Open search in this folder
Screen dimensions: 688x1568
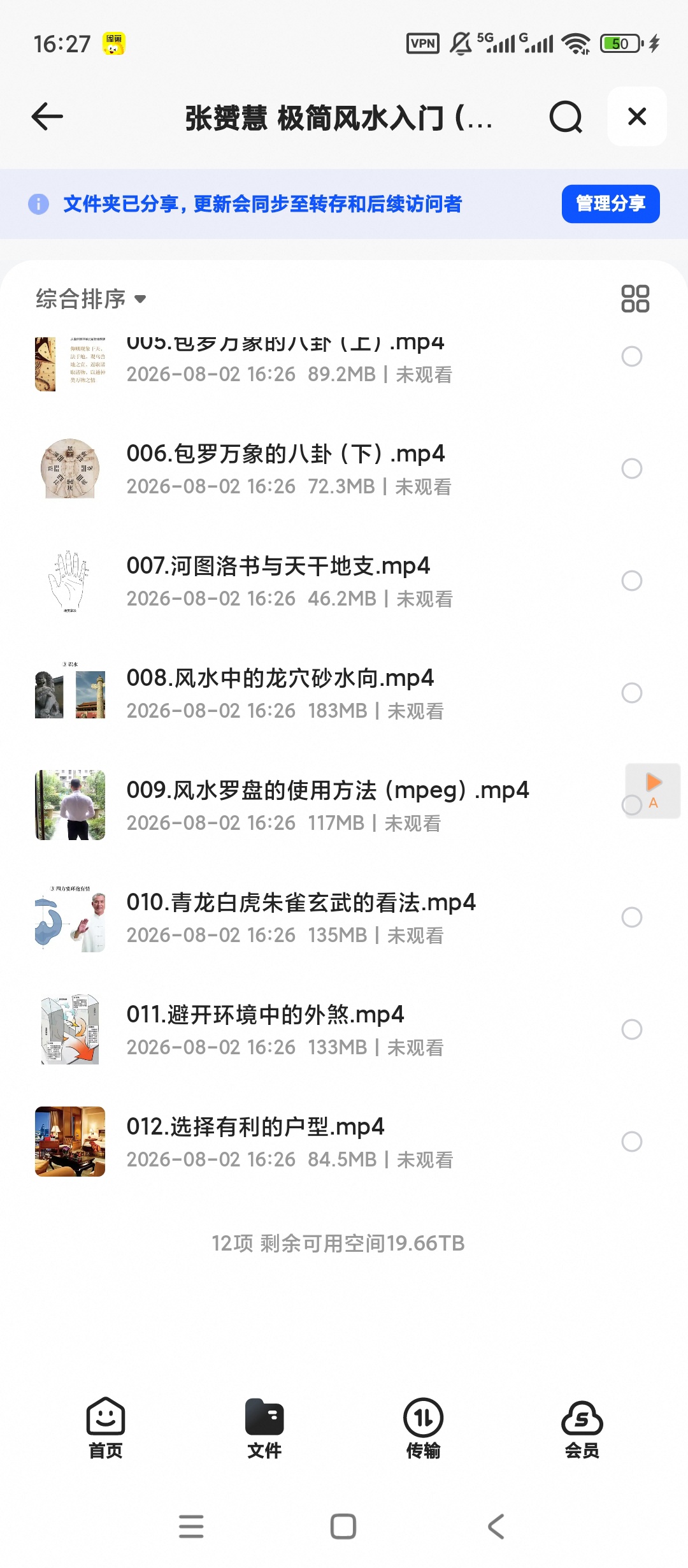(x=566, y=117)
